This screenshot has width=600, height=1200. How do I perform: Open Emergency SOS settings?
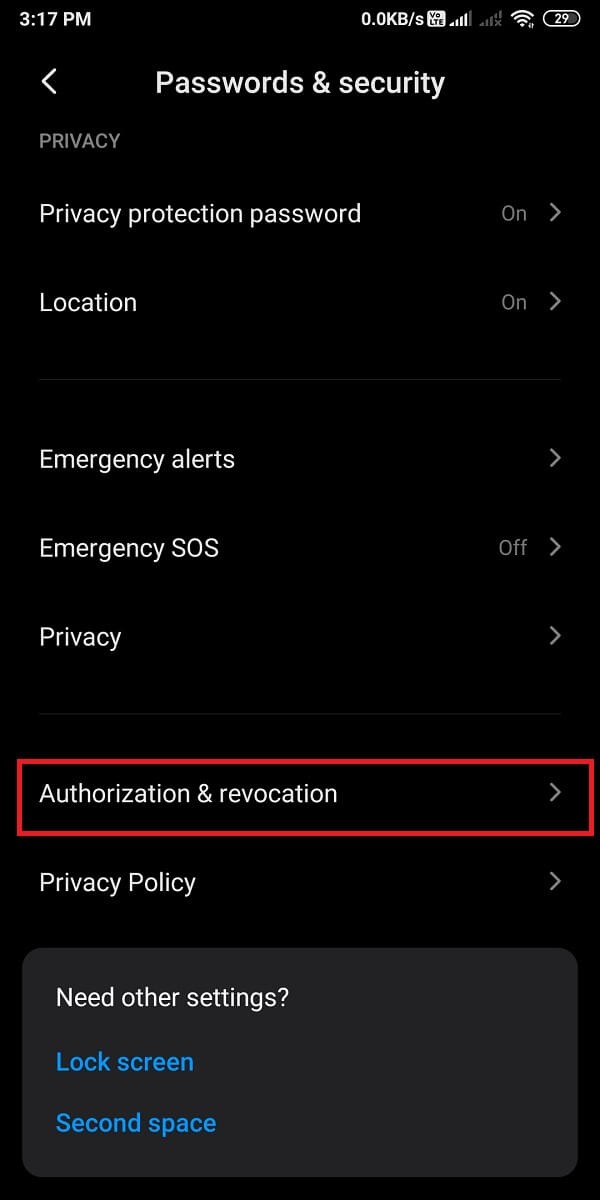[299, 548]
